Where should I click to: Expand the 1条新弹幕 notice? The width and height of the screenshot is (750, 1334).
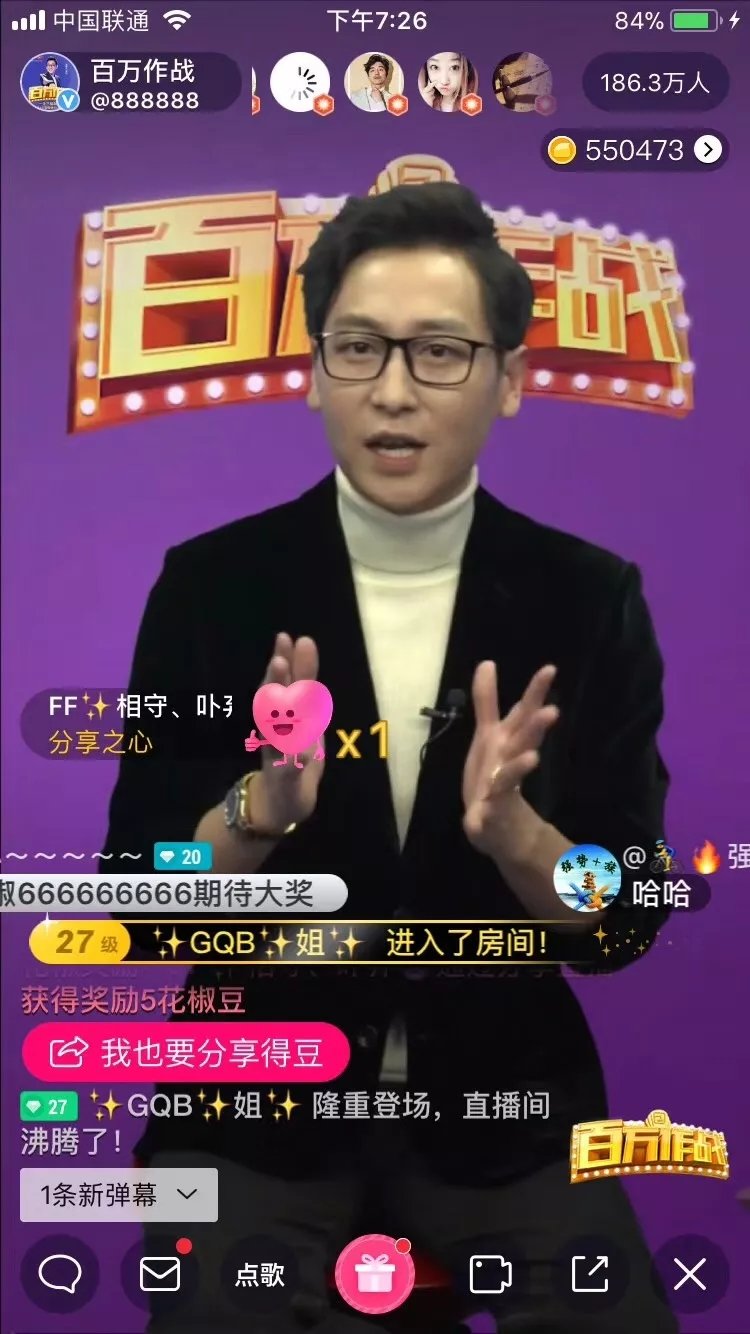[x=119, y=1194]
